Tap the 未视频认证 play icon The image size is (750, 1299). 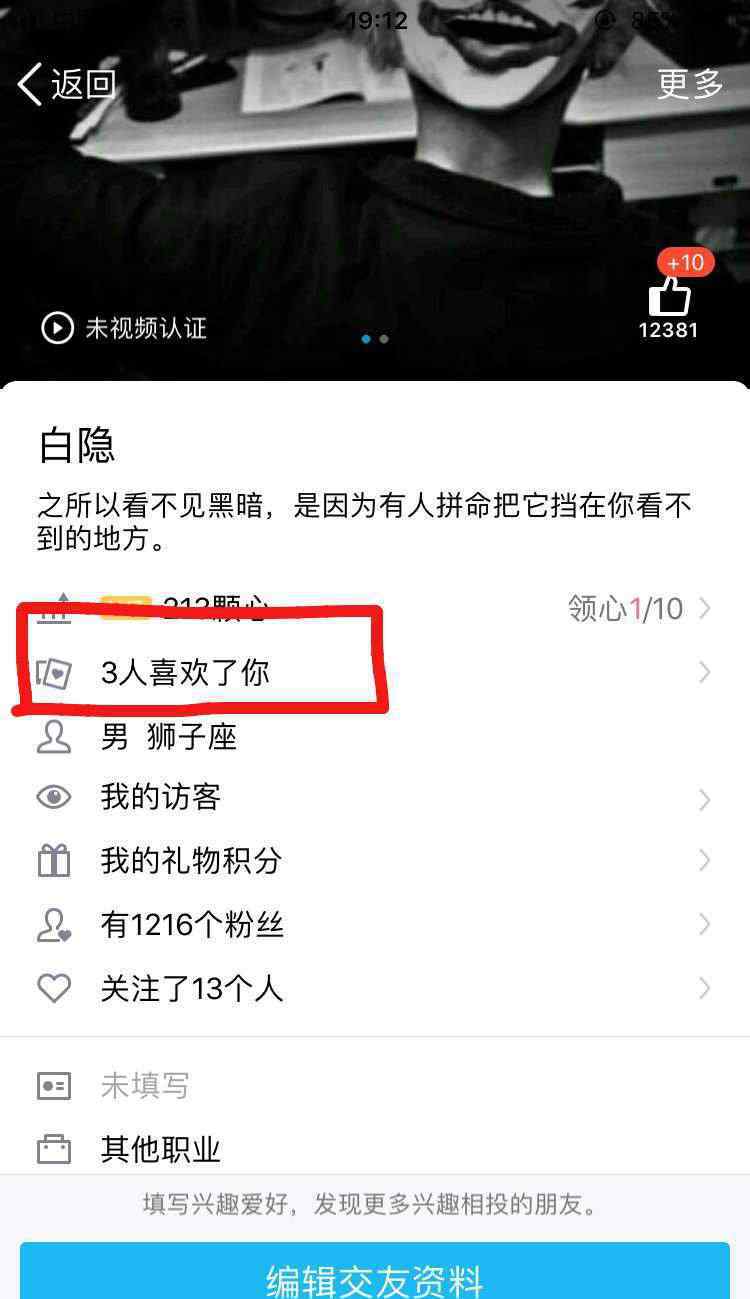click(57, 328)
